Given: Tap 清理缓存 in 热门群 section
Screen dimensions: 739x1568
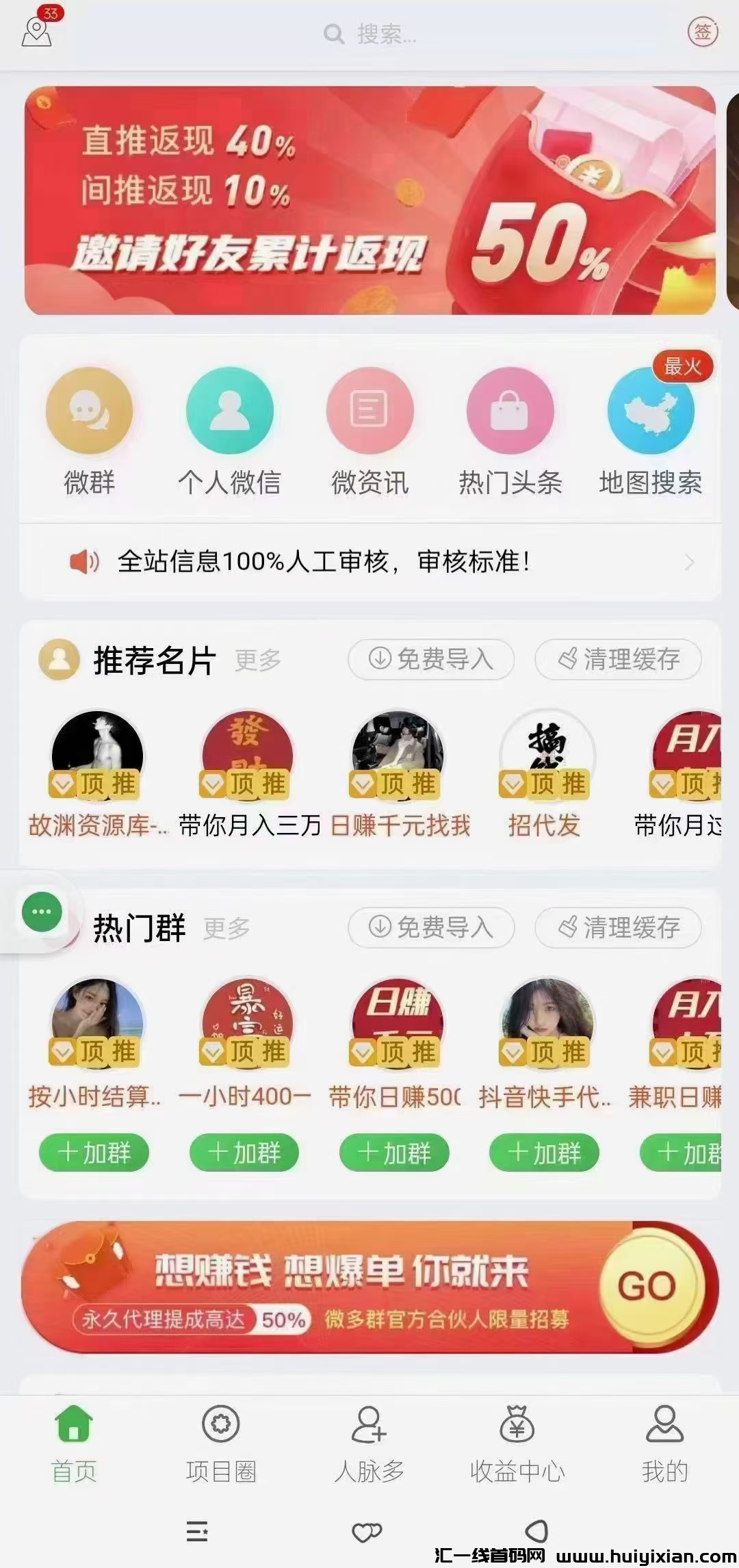Looking at the screenshot, I should tap(618, 928).
